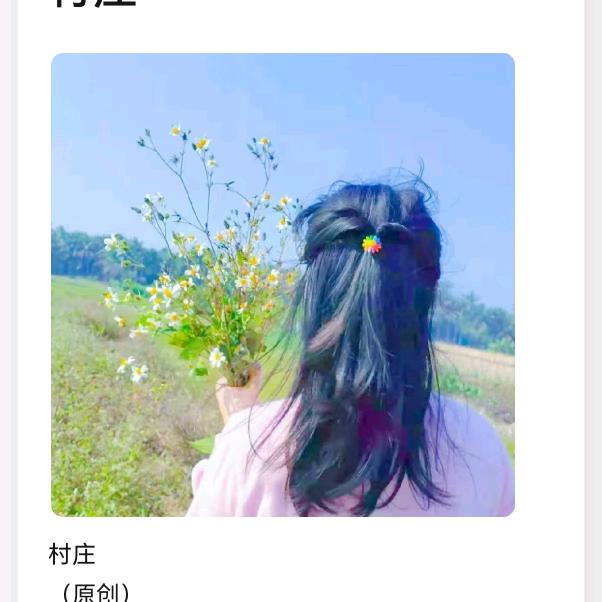This screenshot has width=602, height=602.
Task: Open the girl-with-flowers photo in full view
Action: [x=283, y=285]
